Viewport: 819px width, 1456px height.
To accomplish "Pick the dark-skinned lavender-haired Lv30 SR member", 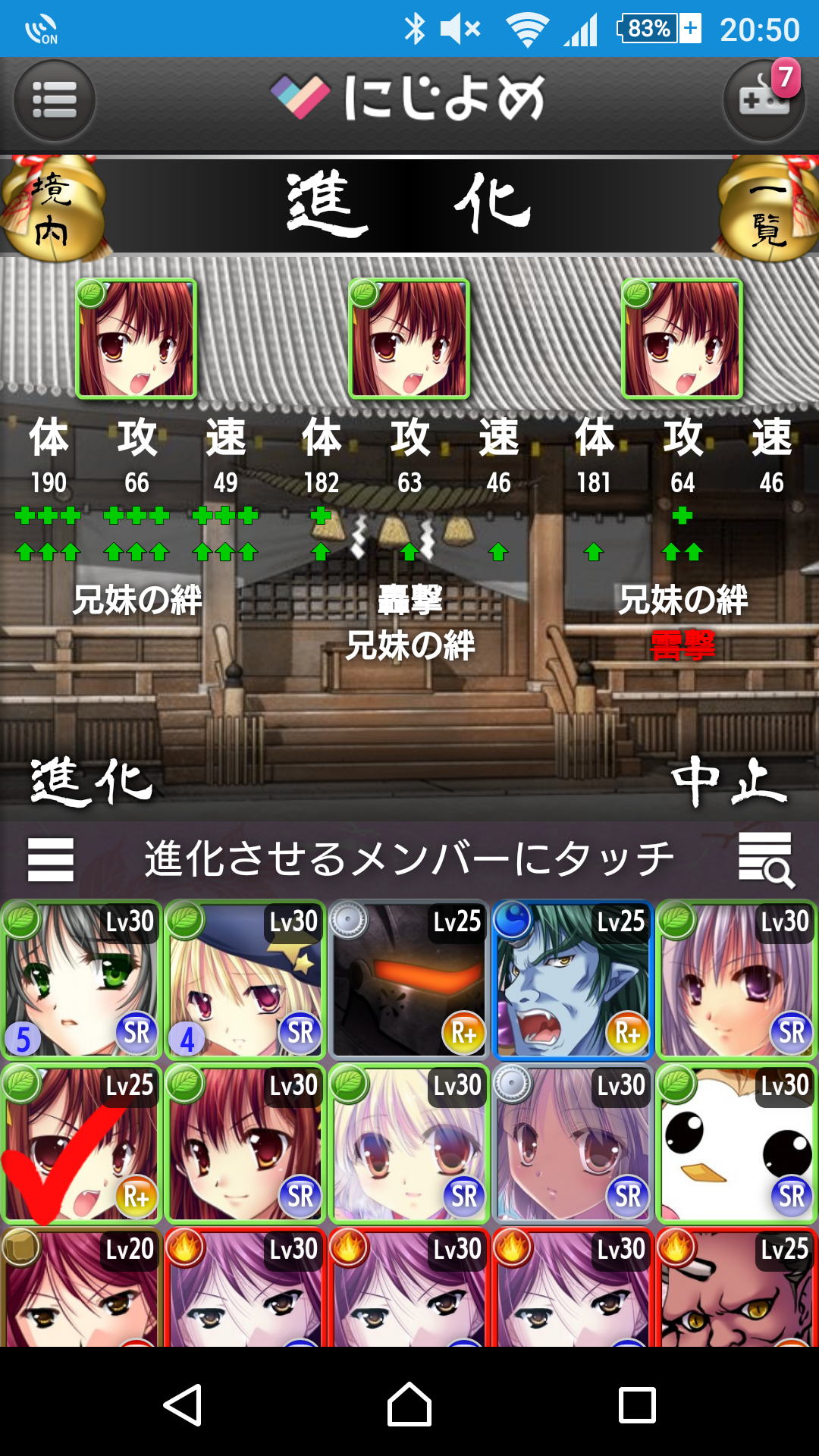I will point(573,1144).
